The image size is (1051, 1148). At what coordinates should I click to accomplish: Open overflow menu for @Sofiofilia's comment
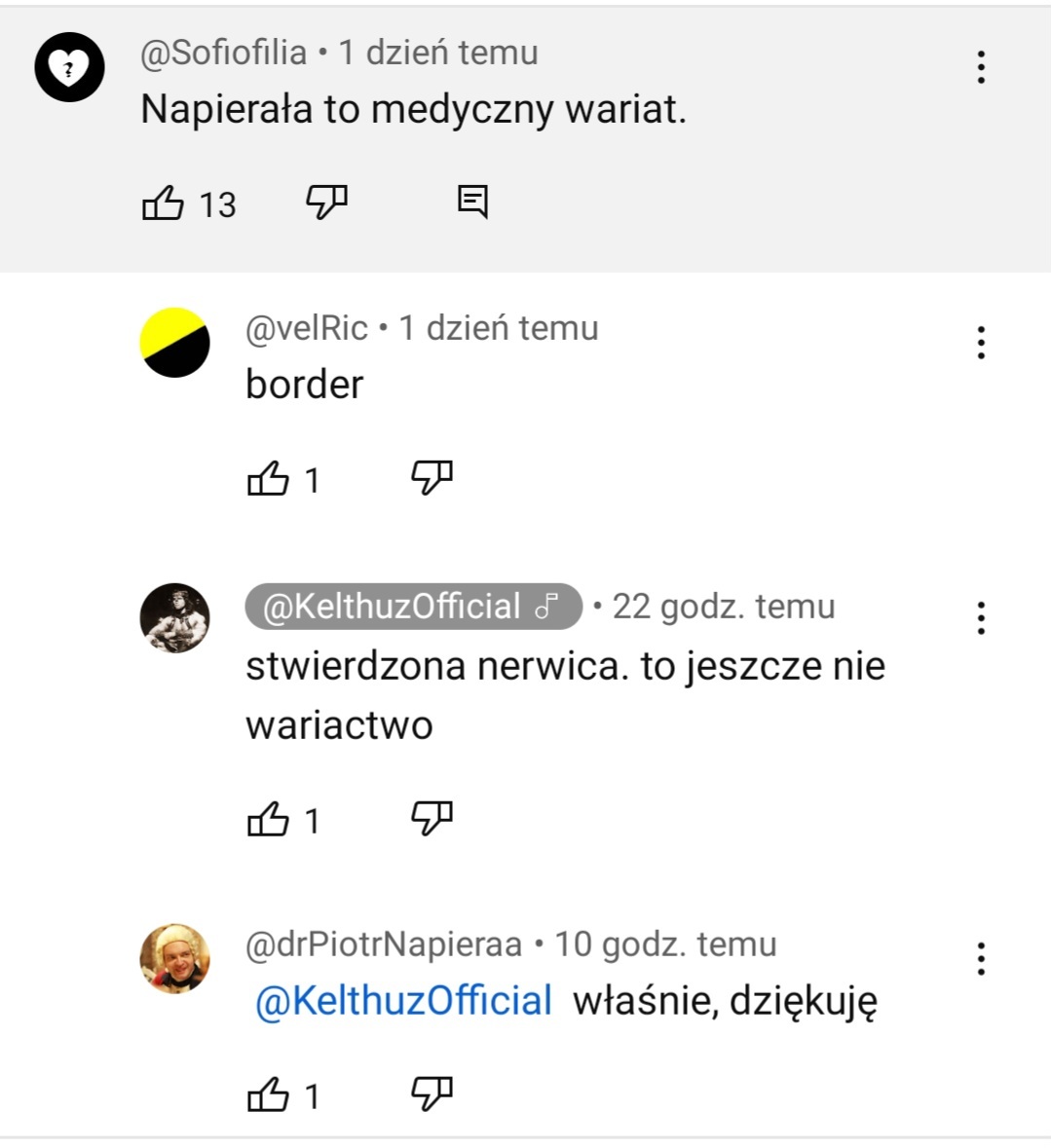[981, 67]
